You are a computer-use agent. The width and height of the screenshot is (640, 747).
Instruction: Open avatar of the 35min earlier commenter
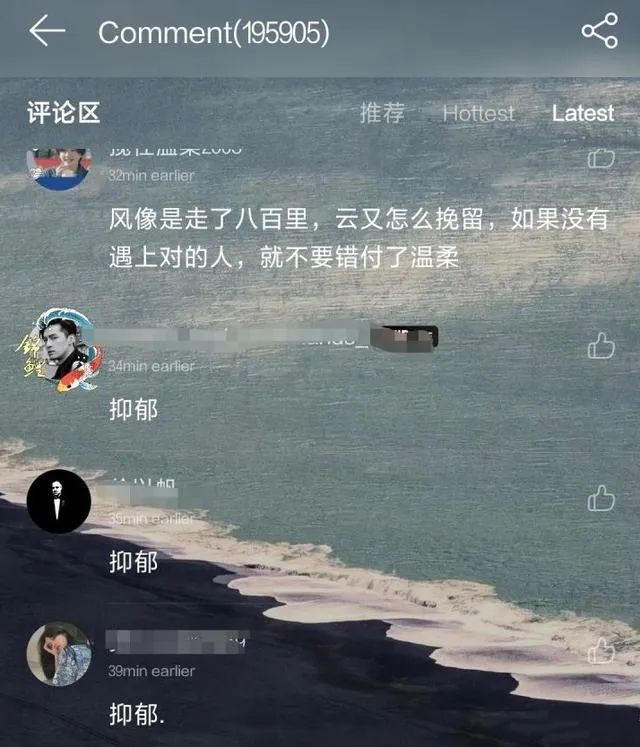(59, 500)
